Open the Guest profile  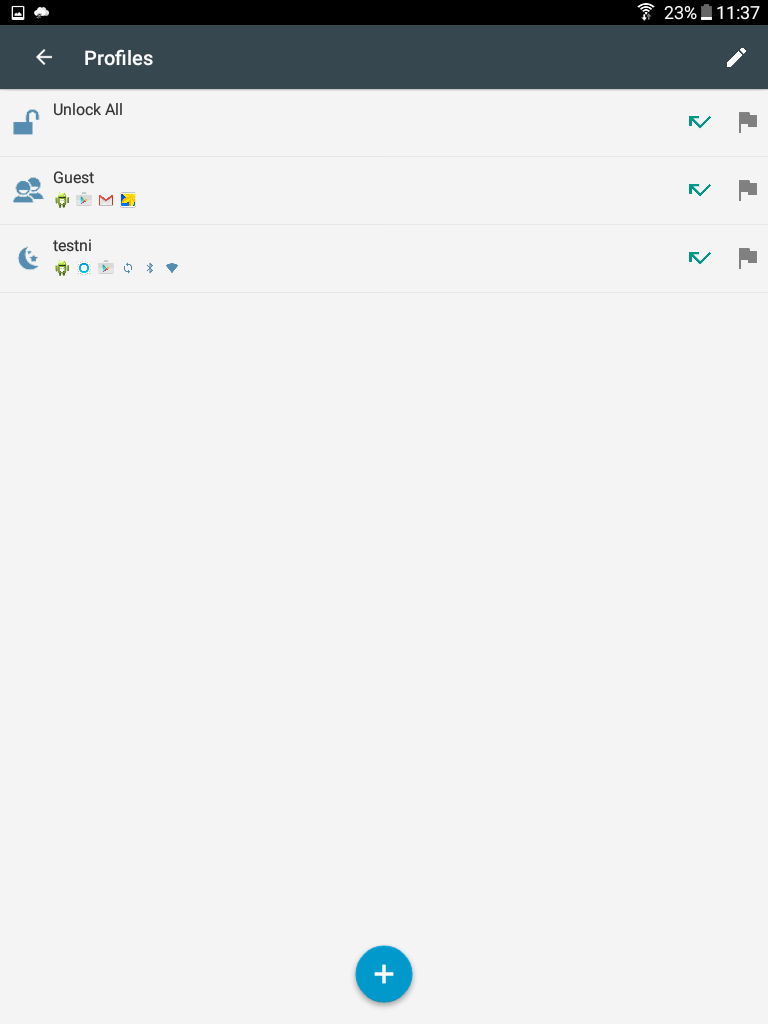(300, 190)
